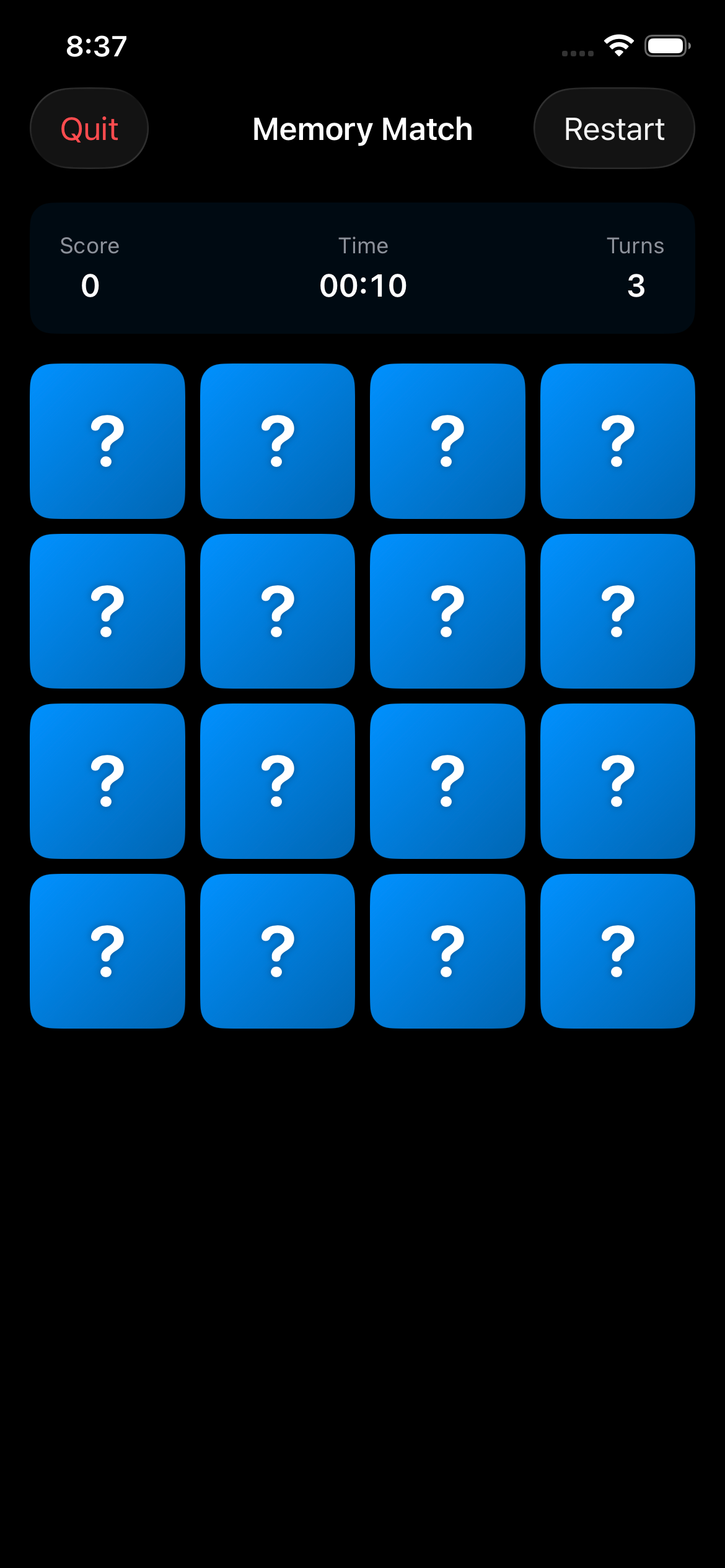Flip the last card in row one
This screenshot has width=725, height=1568.
[x=618, y=441]
